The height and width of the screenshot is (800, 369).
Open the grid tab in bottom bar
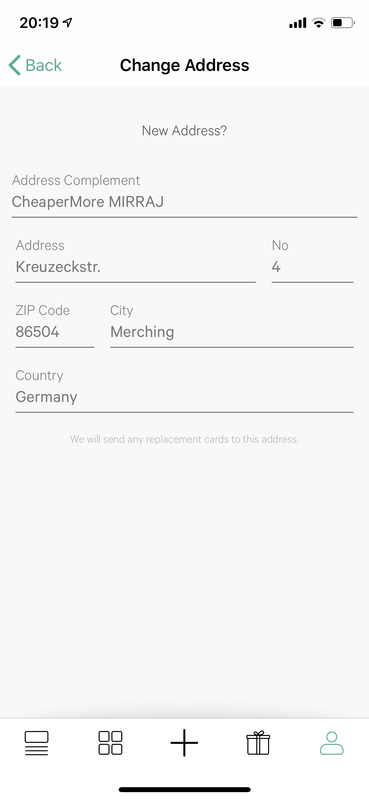click(110, 743)
